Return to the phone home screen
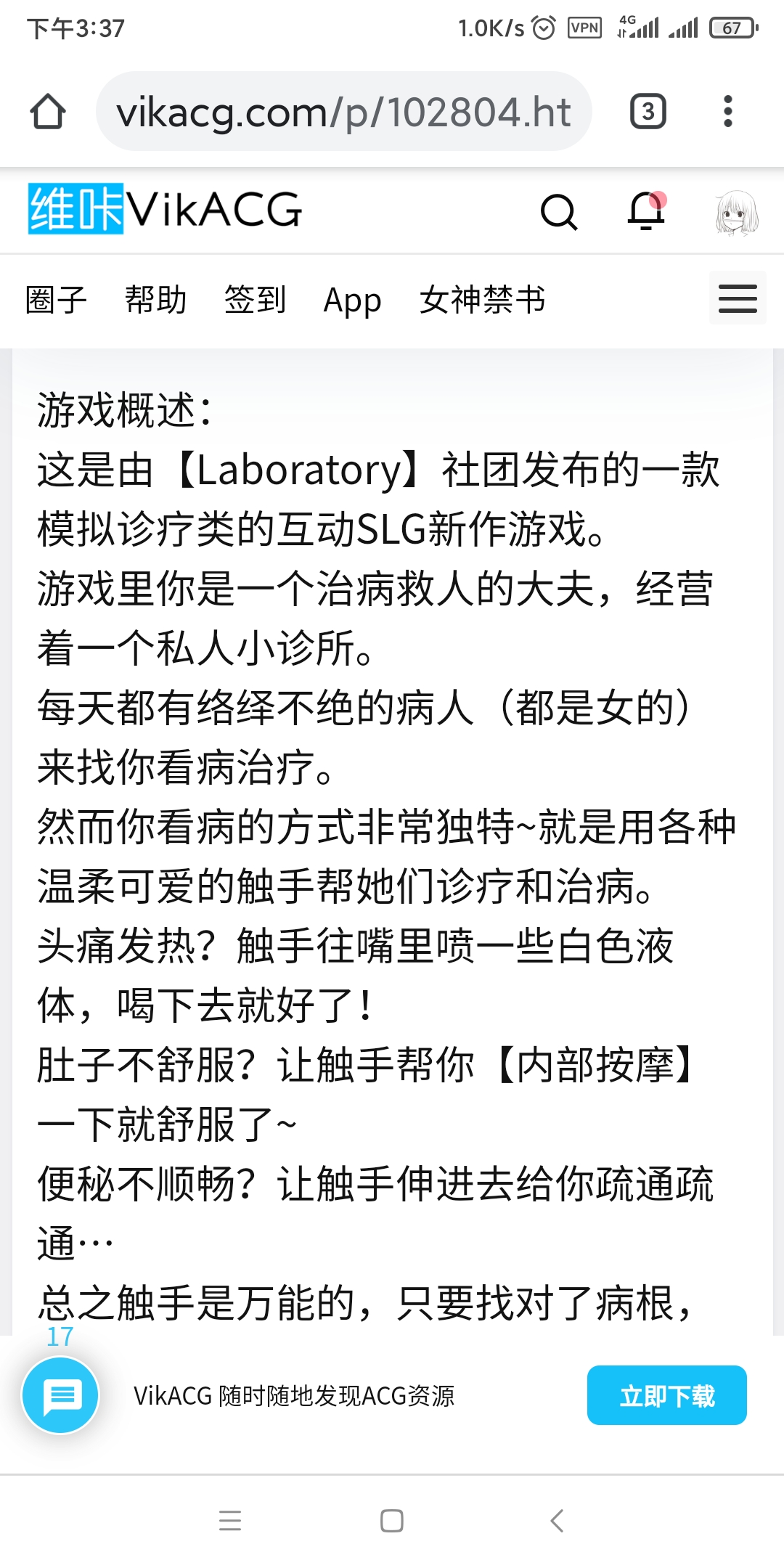The height and width of the screenshot is (1568, 784). pos(392,1520)
